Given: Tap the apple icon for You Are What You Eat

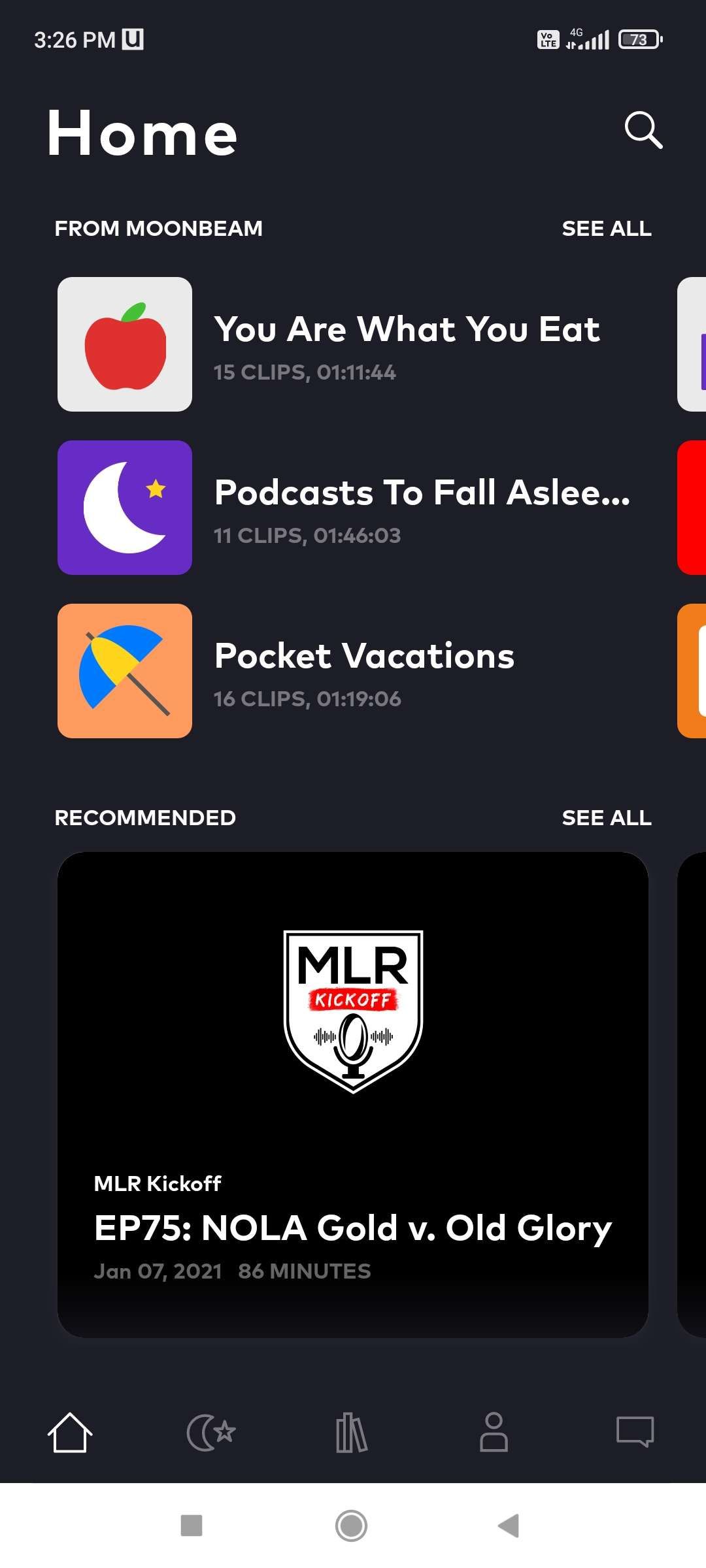Looking at the screenshot, I should pyautogui.click(x=126, y=344).
